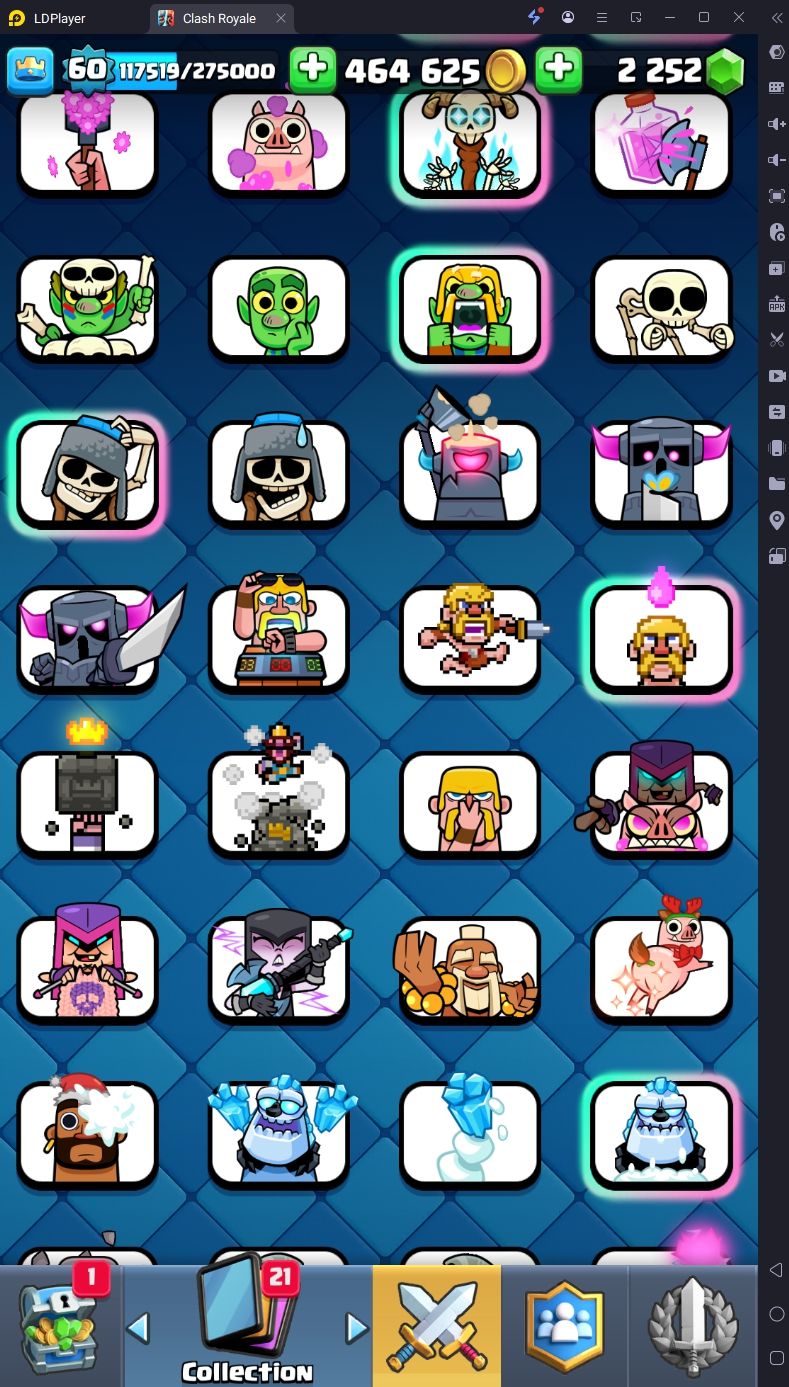Viewport: 789px width, 1387px height.
Task: Choose the Santa hat snowball emote
Action: pos(88,1133)
